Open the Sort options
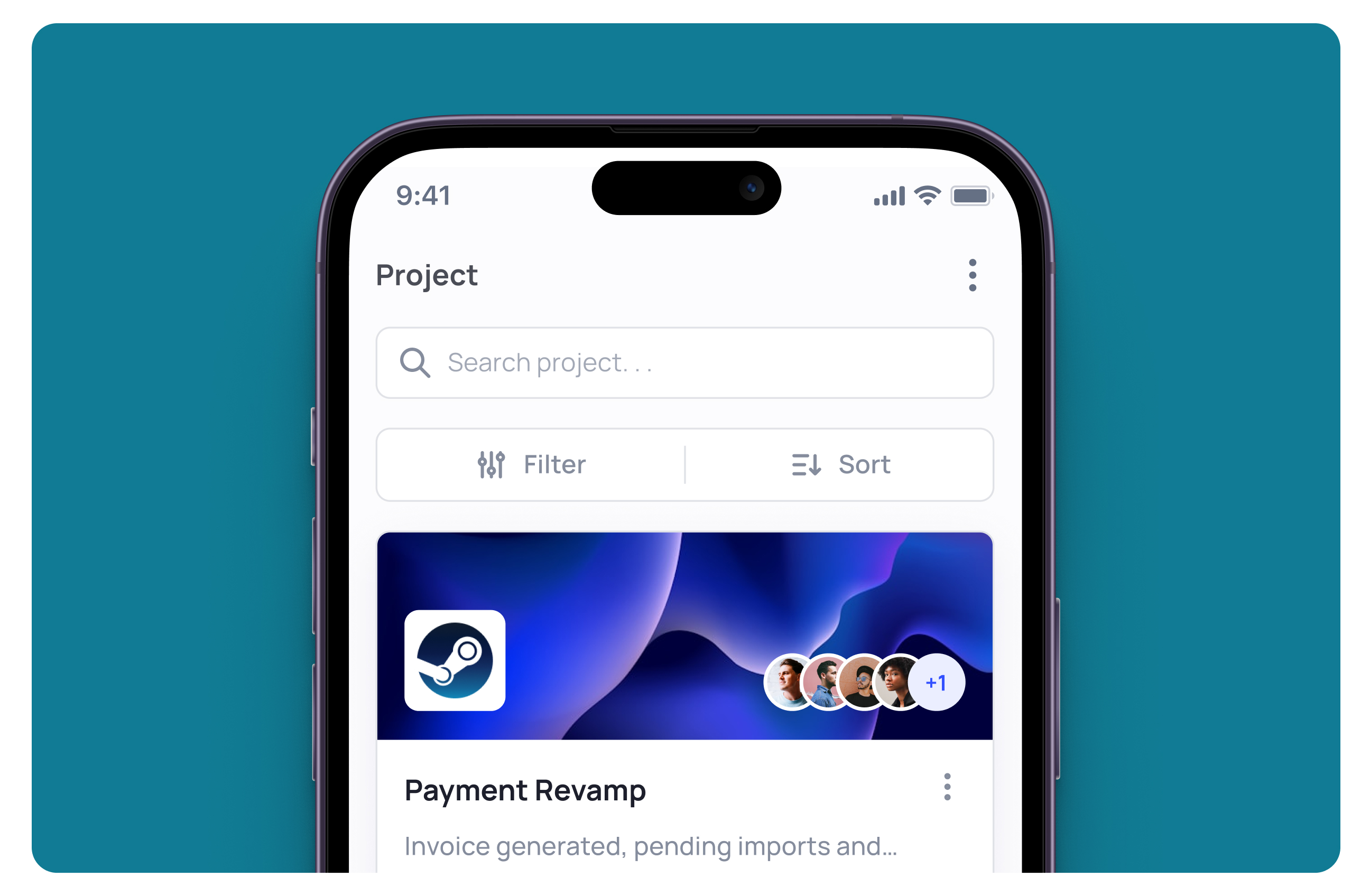 (x=840, y=464)
